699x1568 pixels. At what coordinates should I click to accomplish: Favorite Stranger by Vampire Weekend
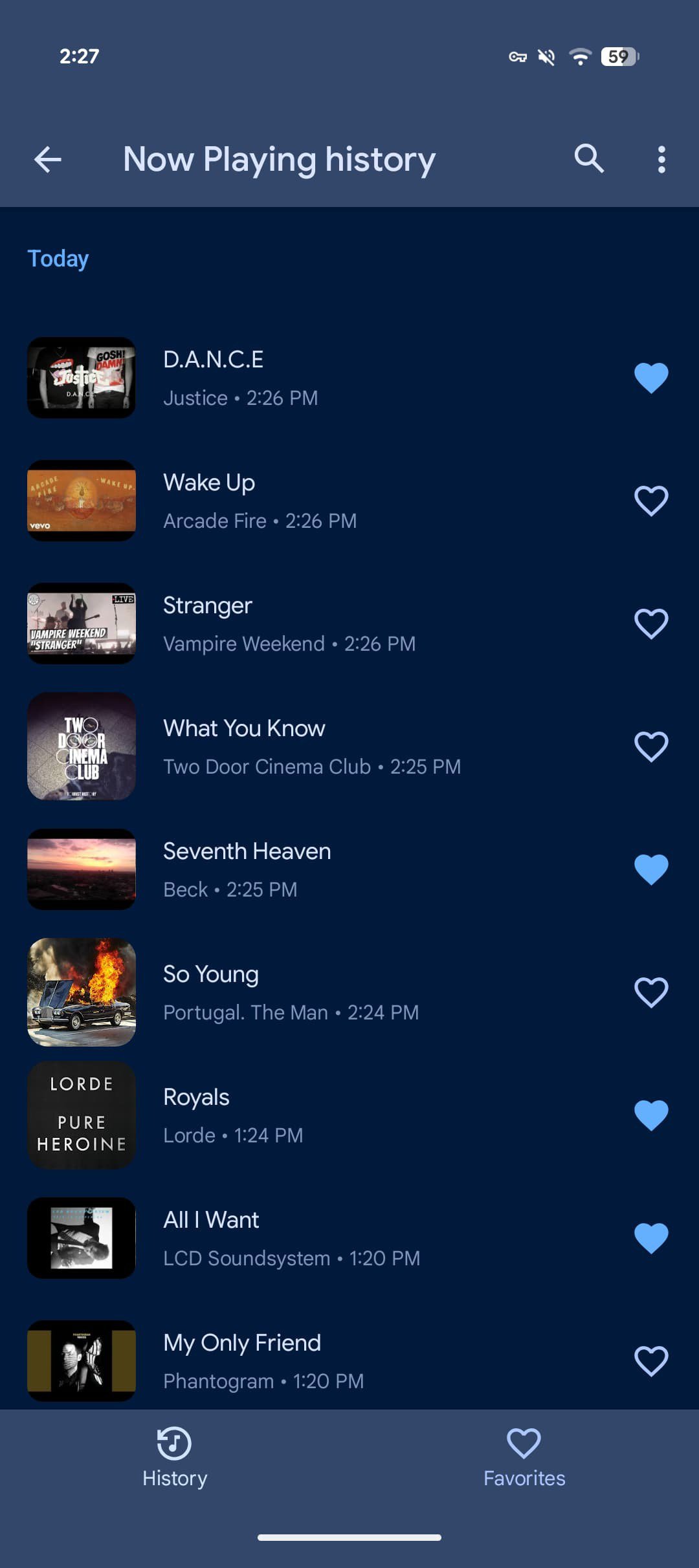click(651, 624)
